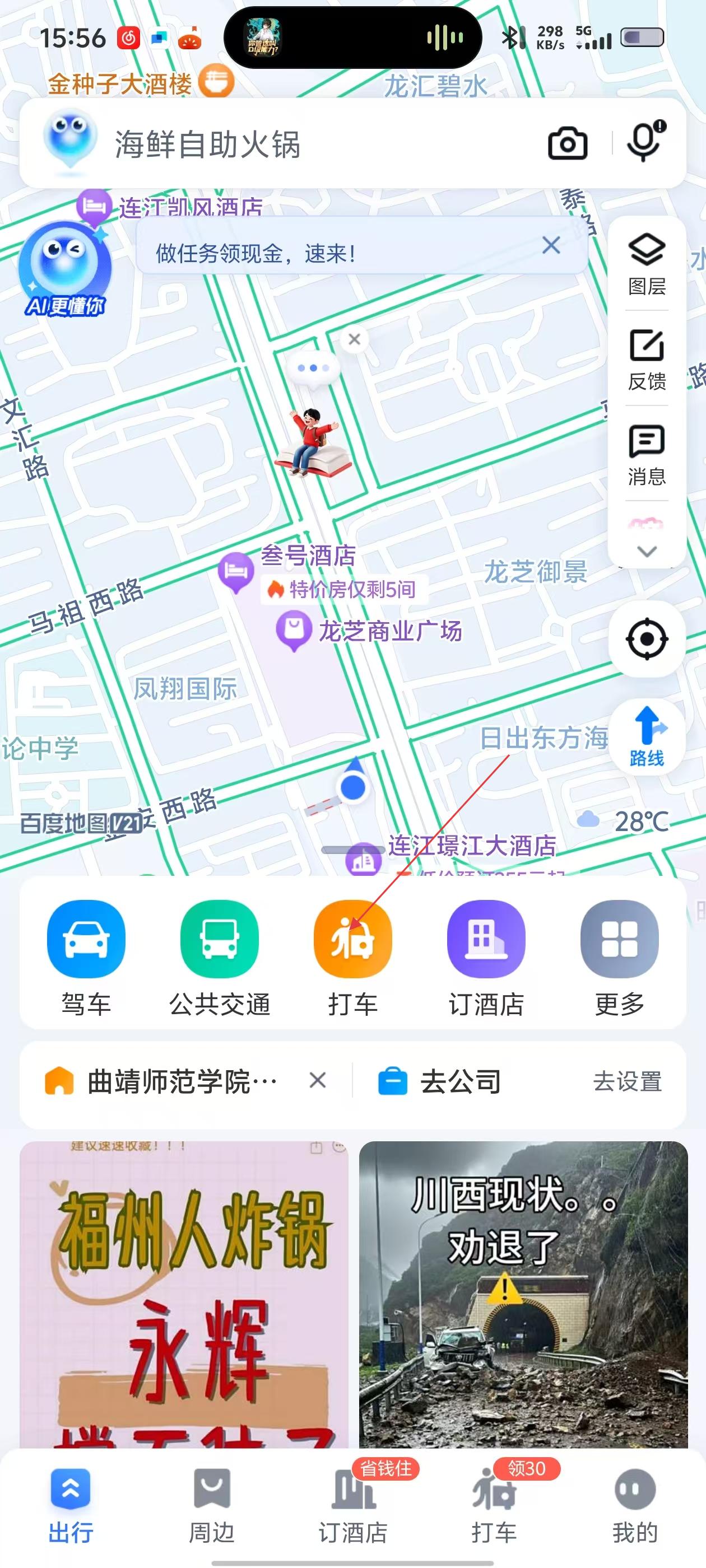Switch to the 周边 tab
The width and height of the screenshot is (706, 1568).
click(x=211, y=1505)
